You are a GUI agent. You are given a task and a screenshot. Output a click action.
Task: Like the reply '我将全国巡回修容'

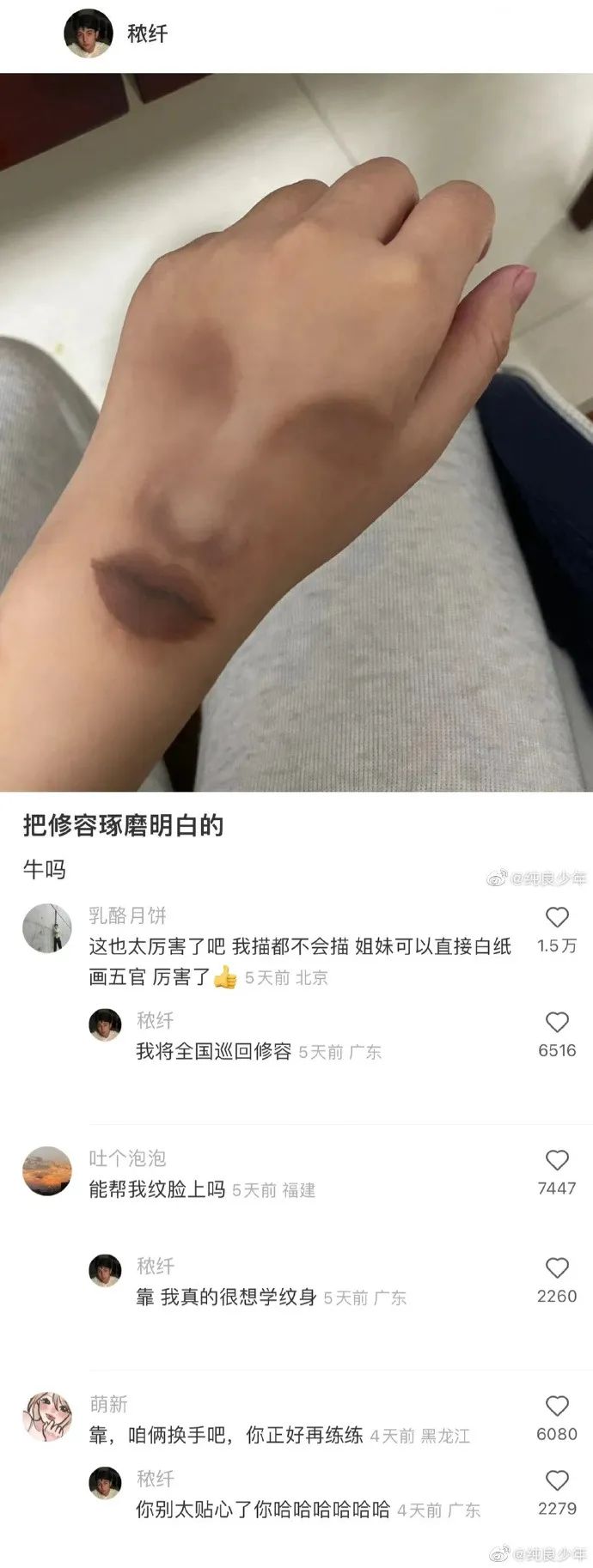pos(557,1022)
